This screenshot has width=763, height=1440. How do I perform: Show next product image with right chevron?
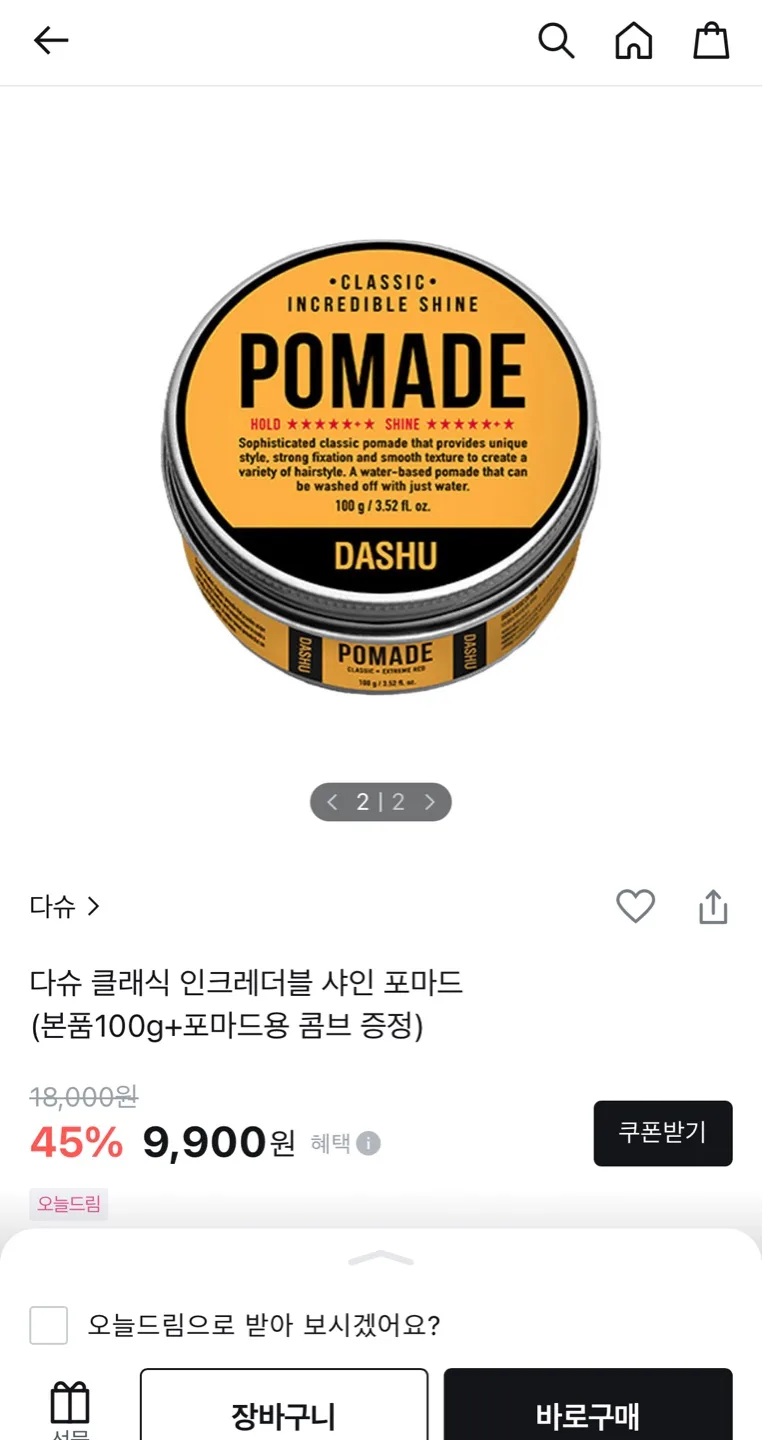pos(430,802)
